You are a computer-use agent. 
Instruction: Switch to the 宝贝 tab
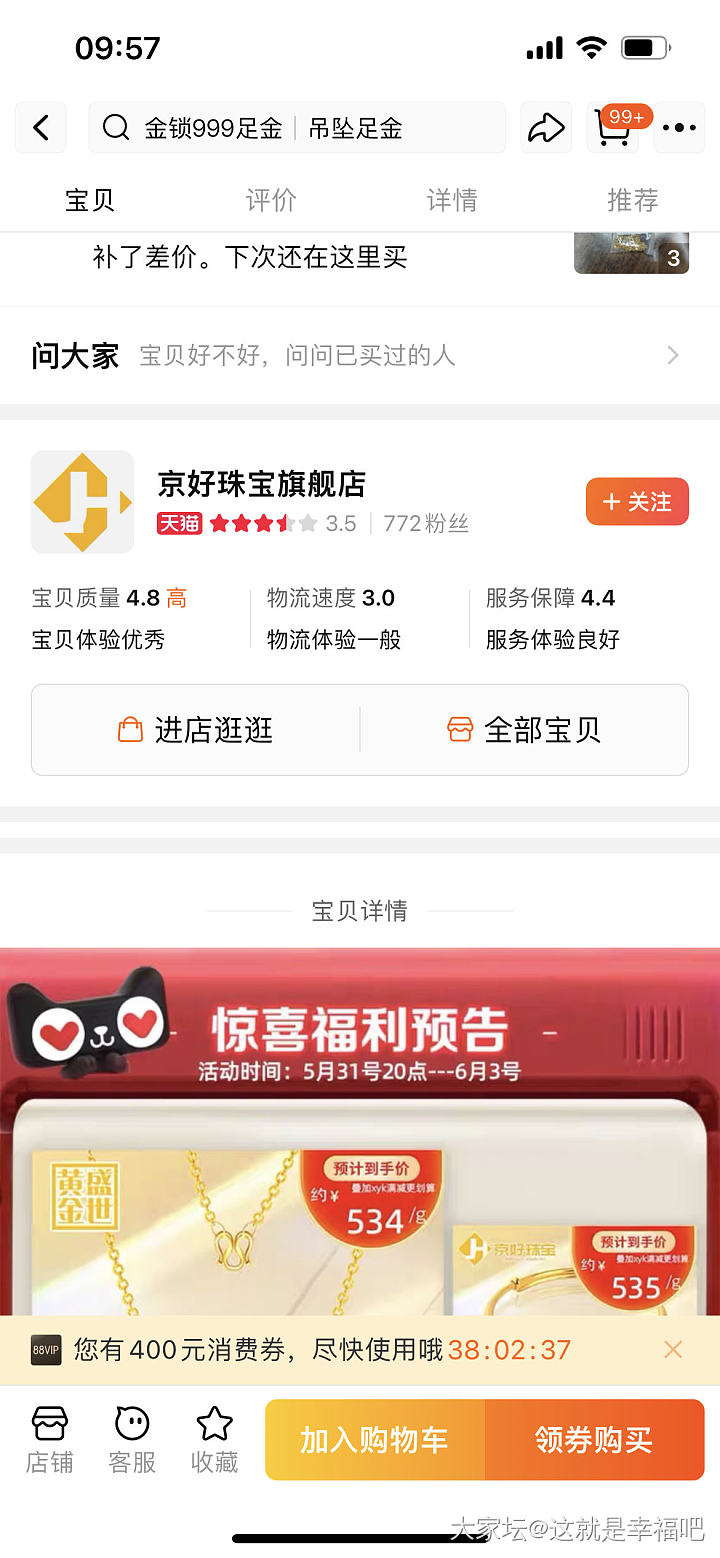tap(90, 200)
